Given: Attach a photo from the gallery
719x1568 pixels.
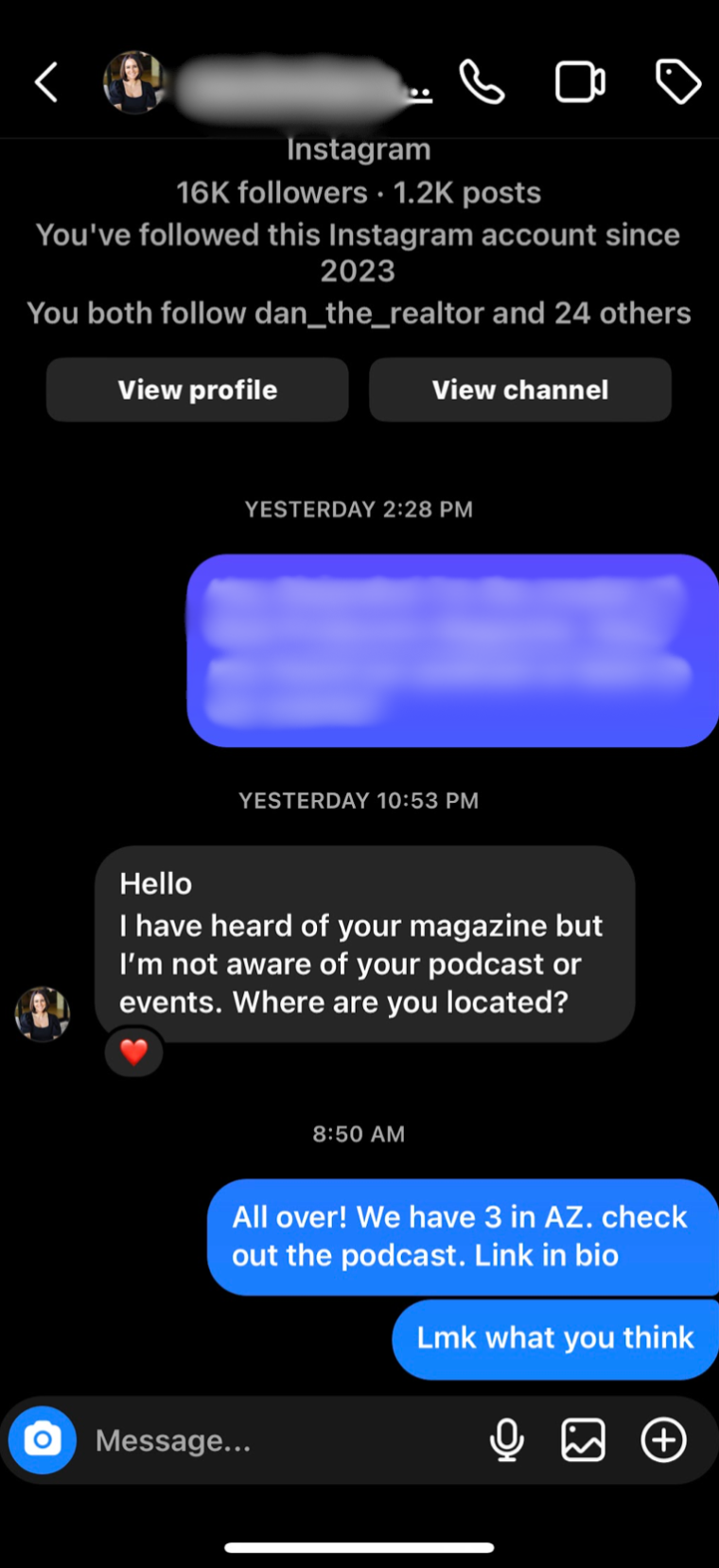Looking at the screenshot, I should click(583, 1439).
